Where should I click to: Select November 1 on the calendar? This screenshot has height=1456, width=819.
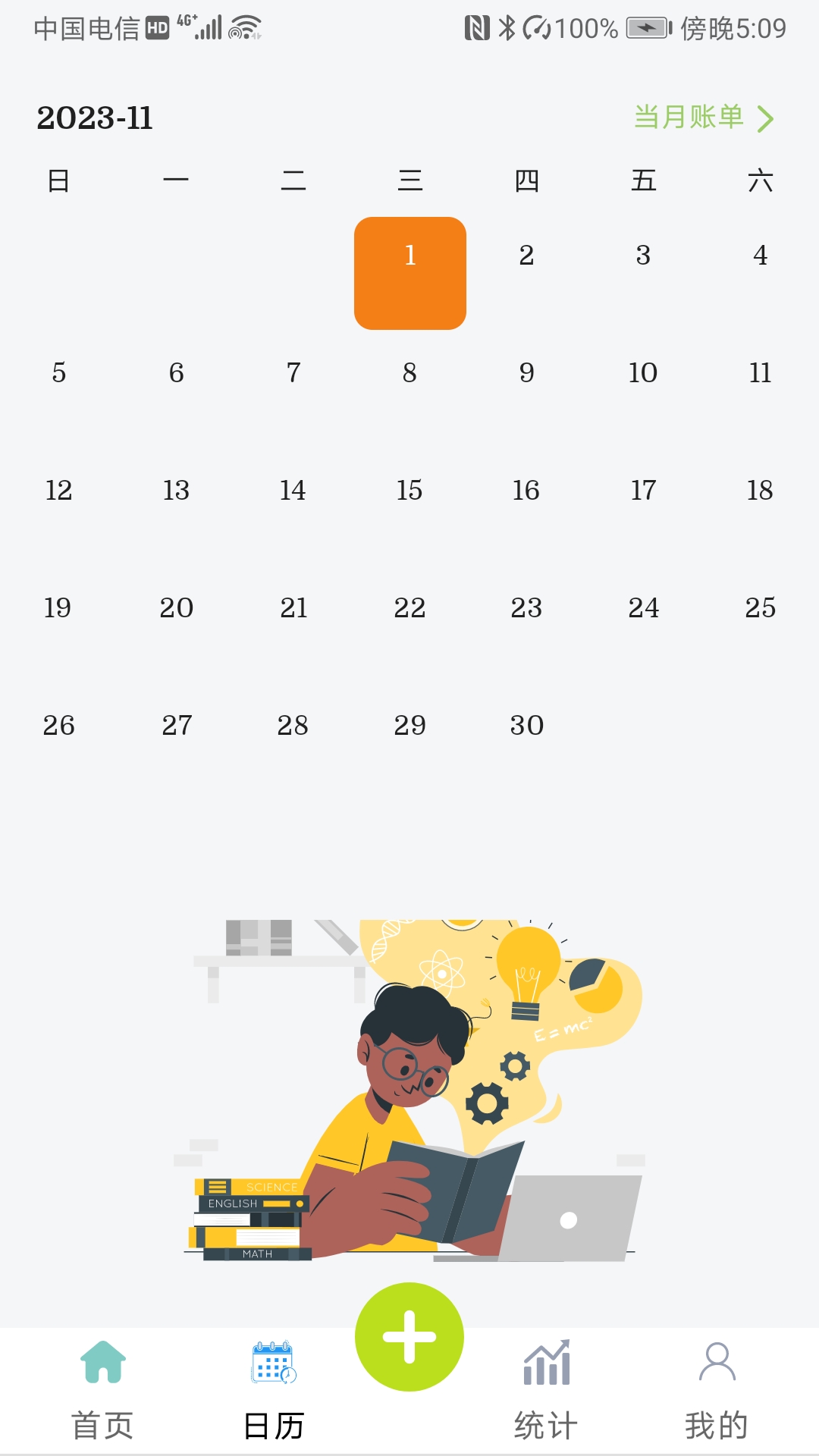click(409, 273)
